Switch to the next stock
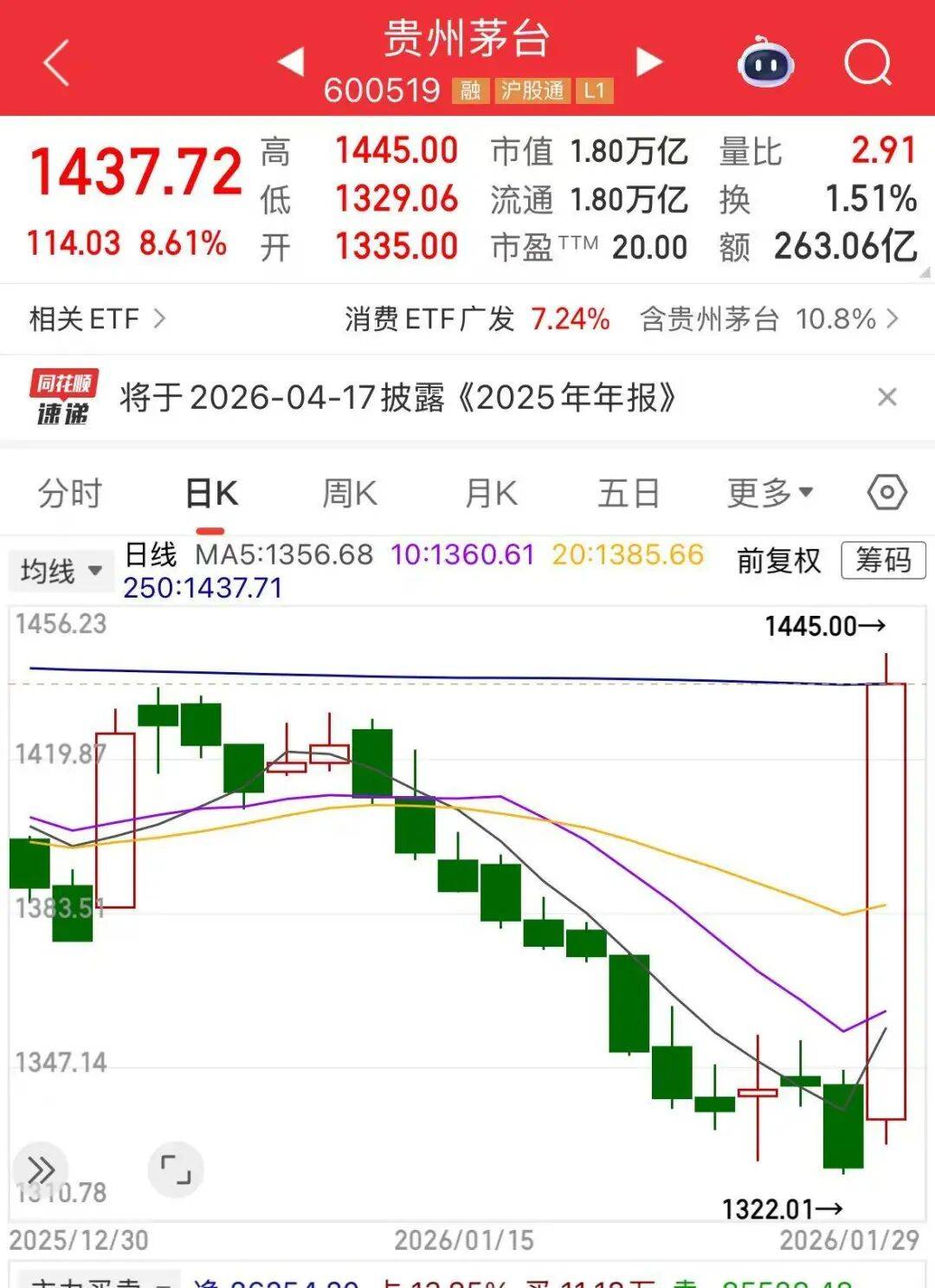This screenshot has height=1288, width=935. 648,61
